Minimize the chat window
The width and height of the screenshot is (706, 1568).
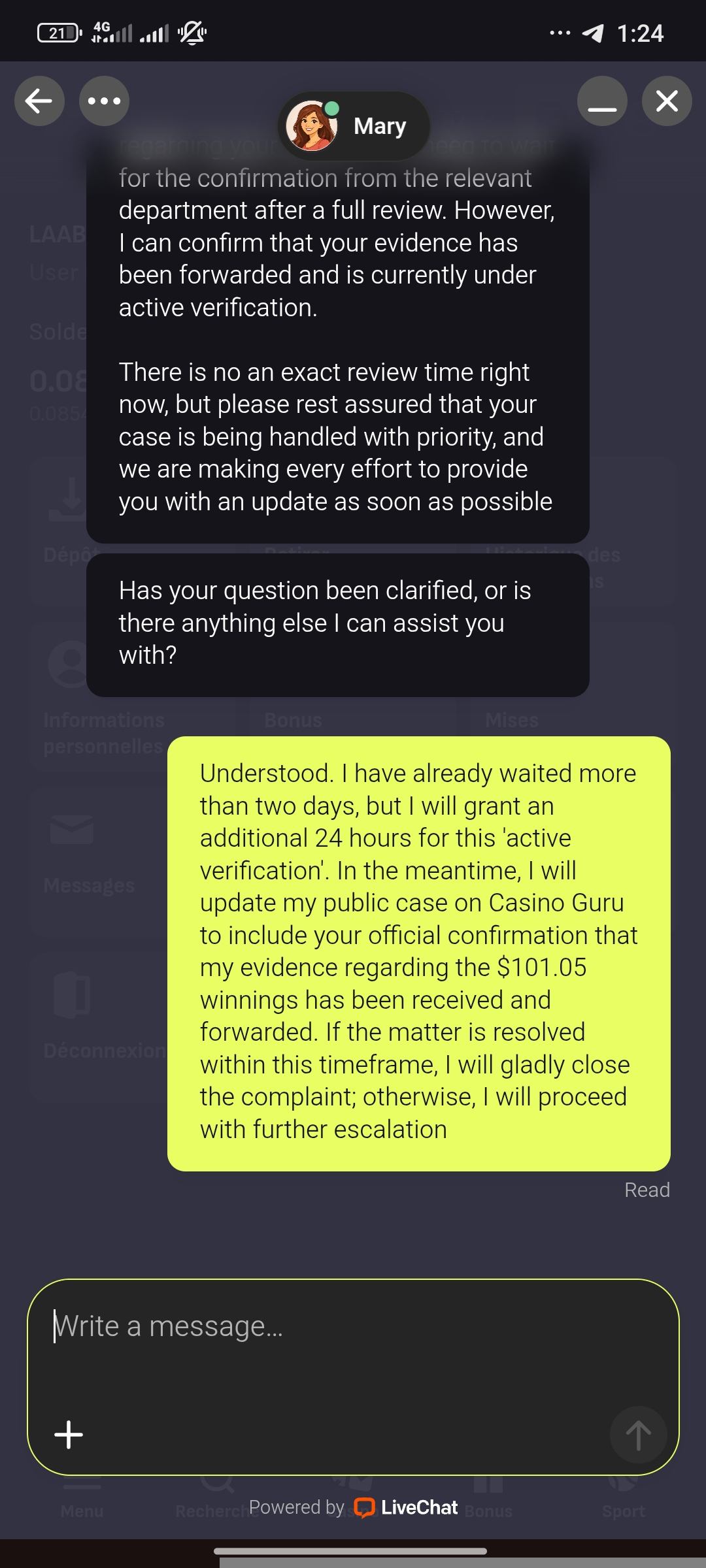pyautogui.click(x=602, y=101)
